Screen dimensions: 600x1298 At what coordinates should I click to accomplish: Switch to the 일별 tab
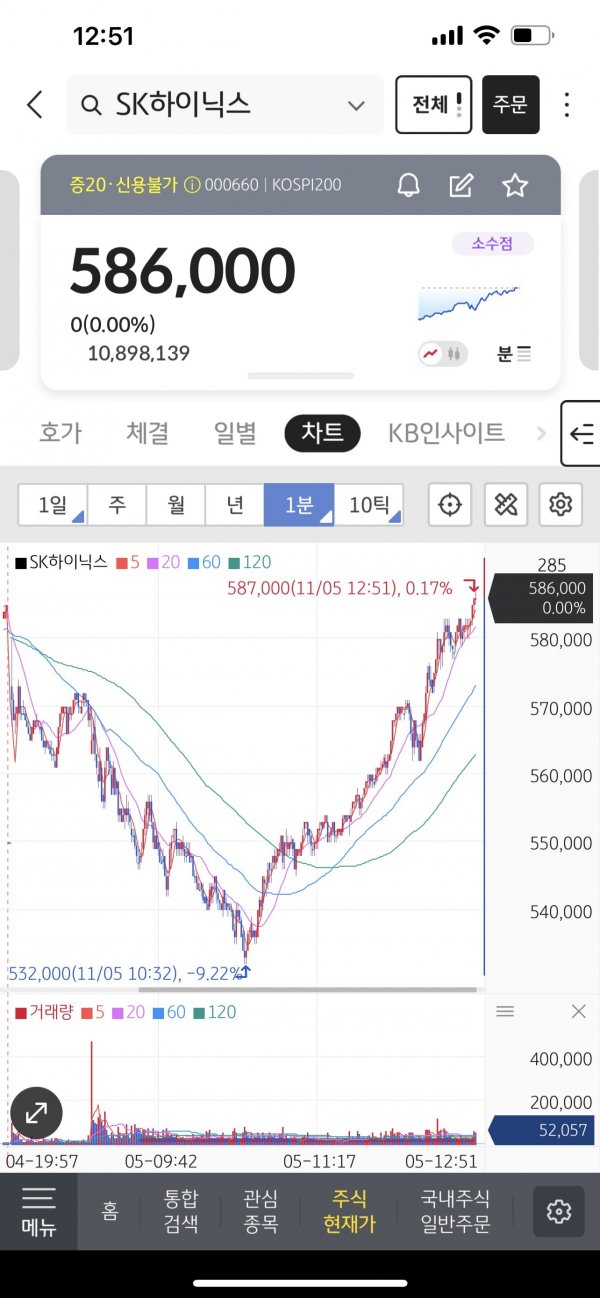click(235, 433)
